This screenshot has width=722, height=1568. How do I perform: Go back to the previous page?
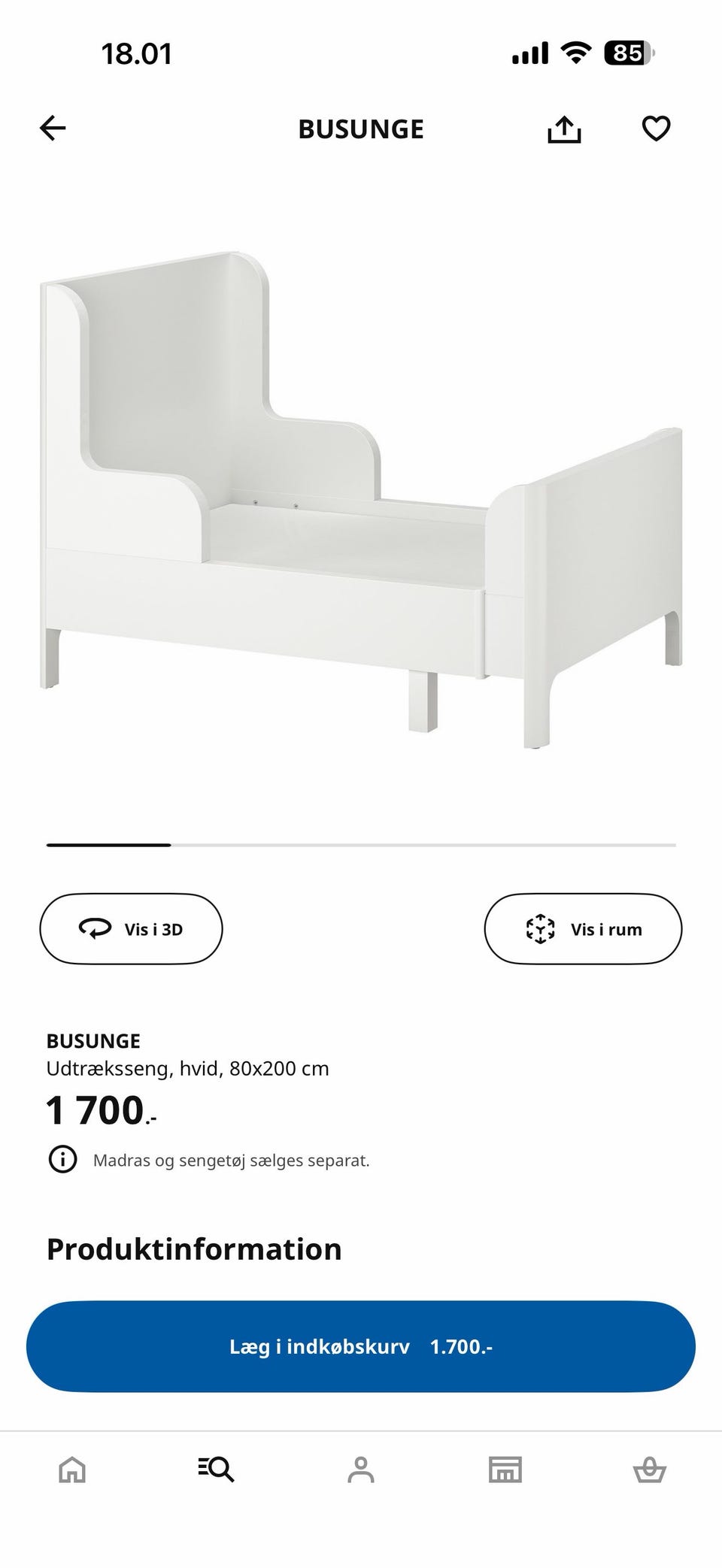pos(52,129)
